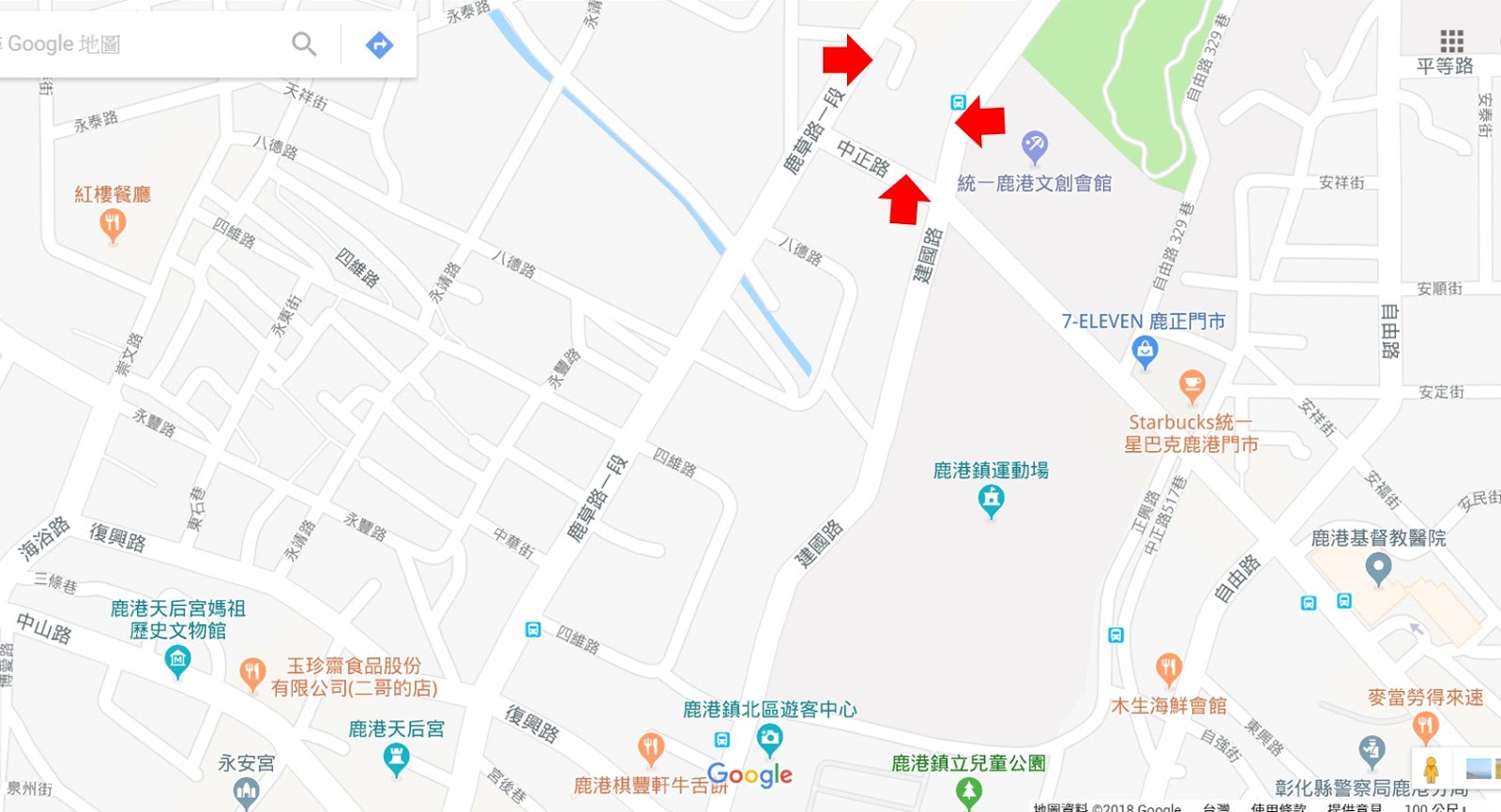Open the Google apps grid
The width and height of the screenshot is (1501, 812).
pos(1451,40)
